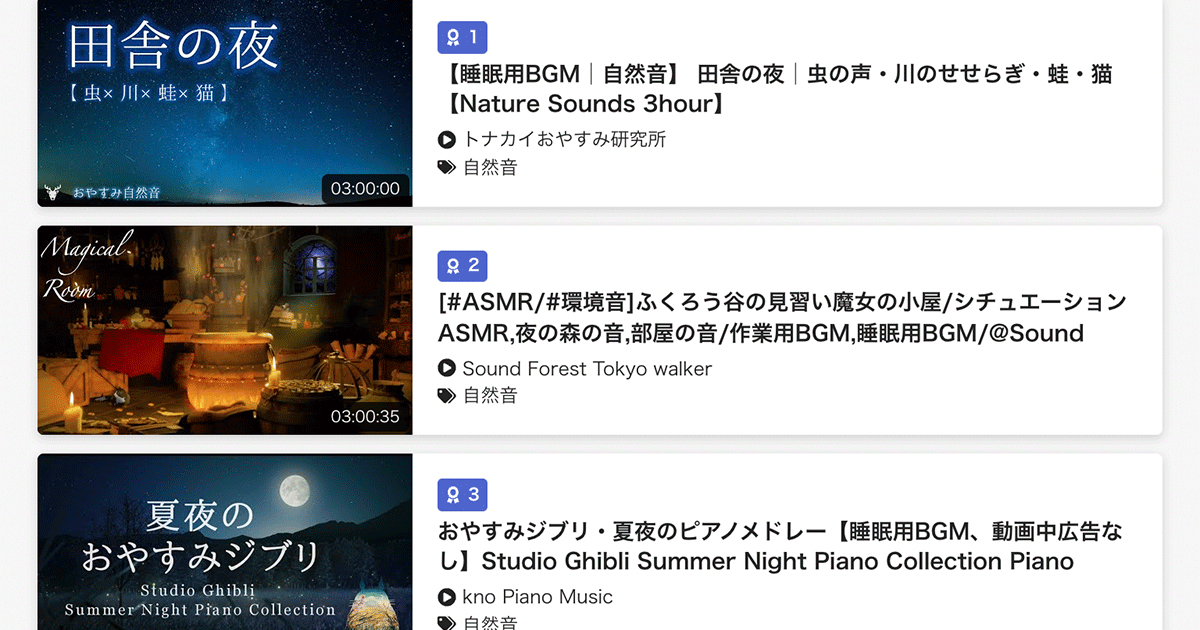This screenshot has width=1200, height=630.
Task: Select the 自然音 tag under Sound Forest Tokyo walker
Action: tap(490, 396)
